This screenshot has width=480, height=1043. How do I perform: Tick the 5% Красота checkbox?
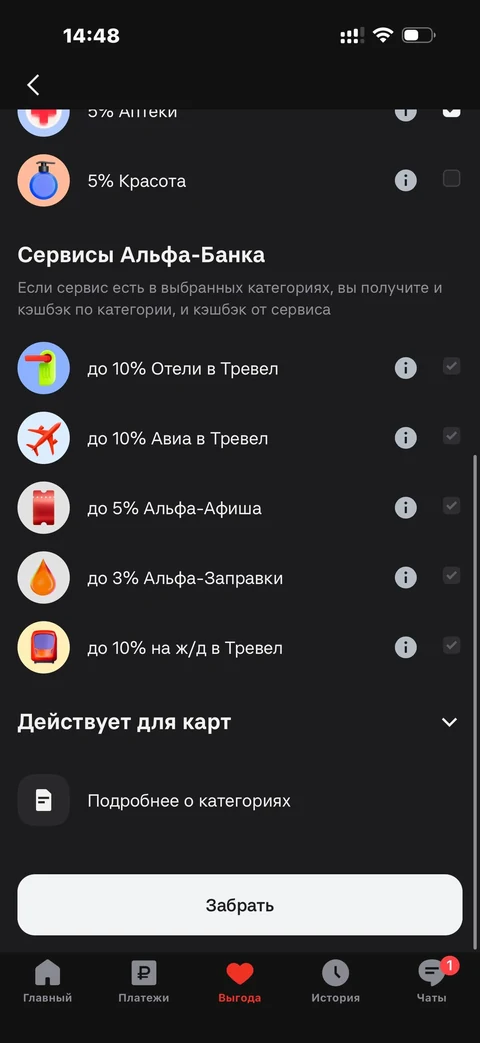[451, 178]
